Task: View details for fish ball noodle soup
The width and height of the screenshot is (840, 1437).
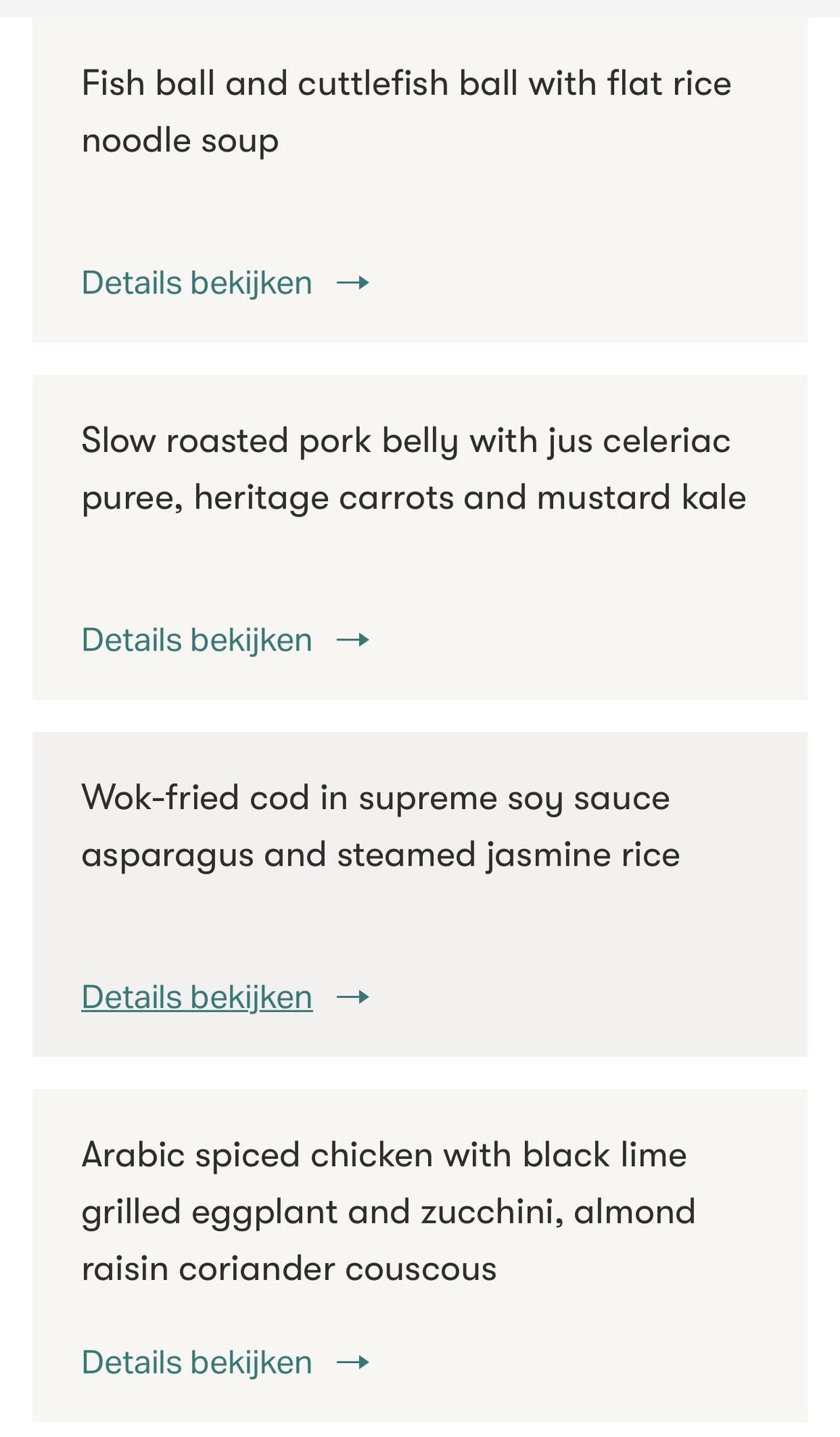Action: (197, 282)
